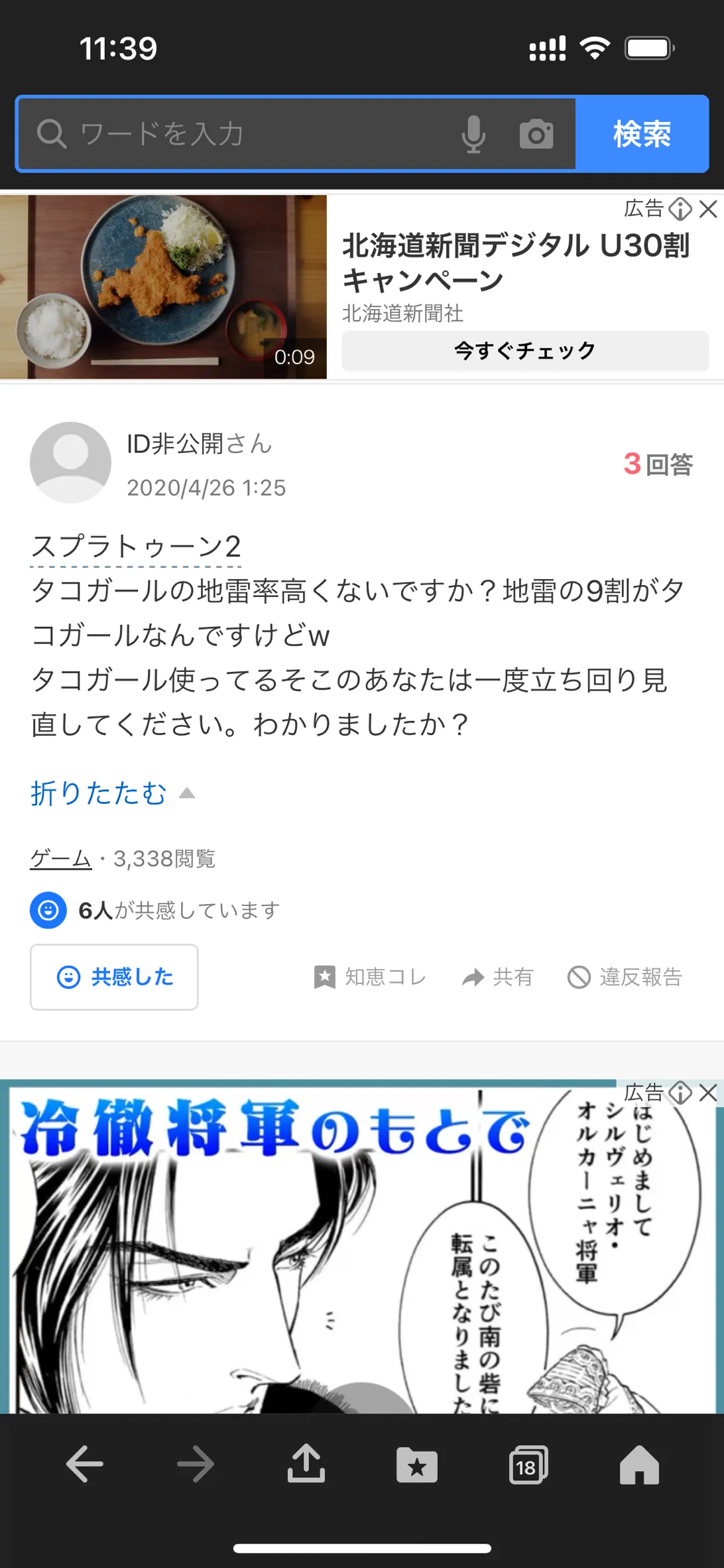The width and height of the screenshot is (724, 1568).
Task: Open camera search icon
Action: point(536,134)
